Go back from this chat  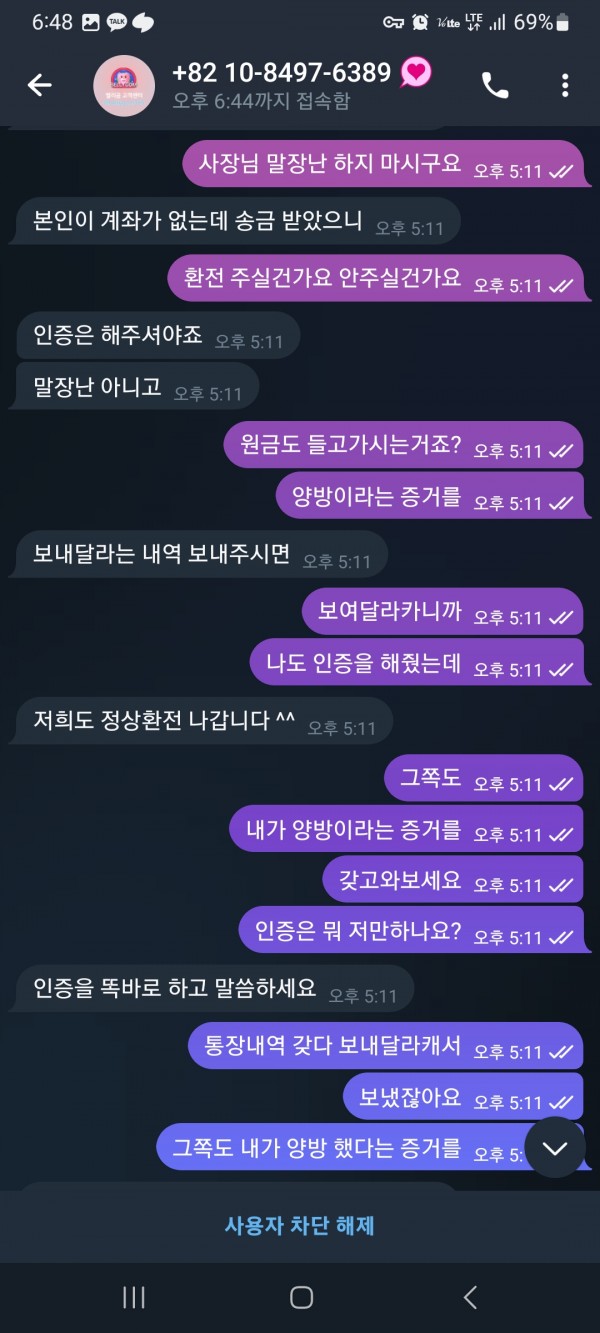click(39, 86)
